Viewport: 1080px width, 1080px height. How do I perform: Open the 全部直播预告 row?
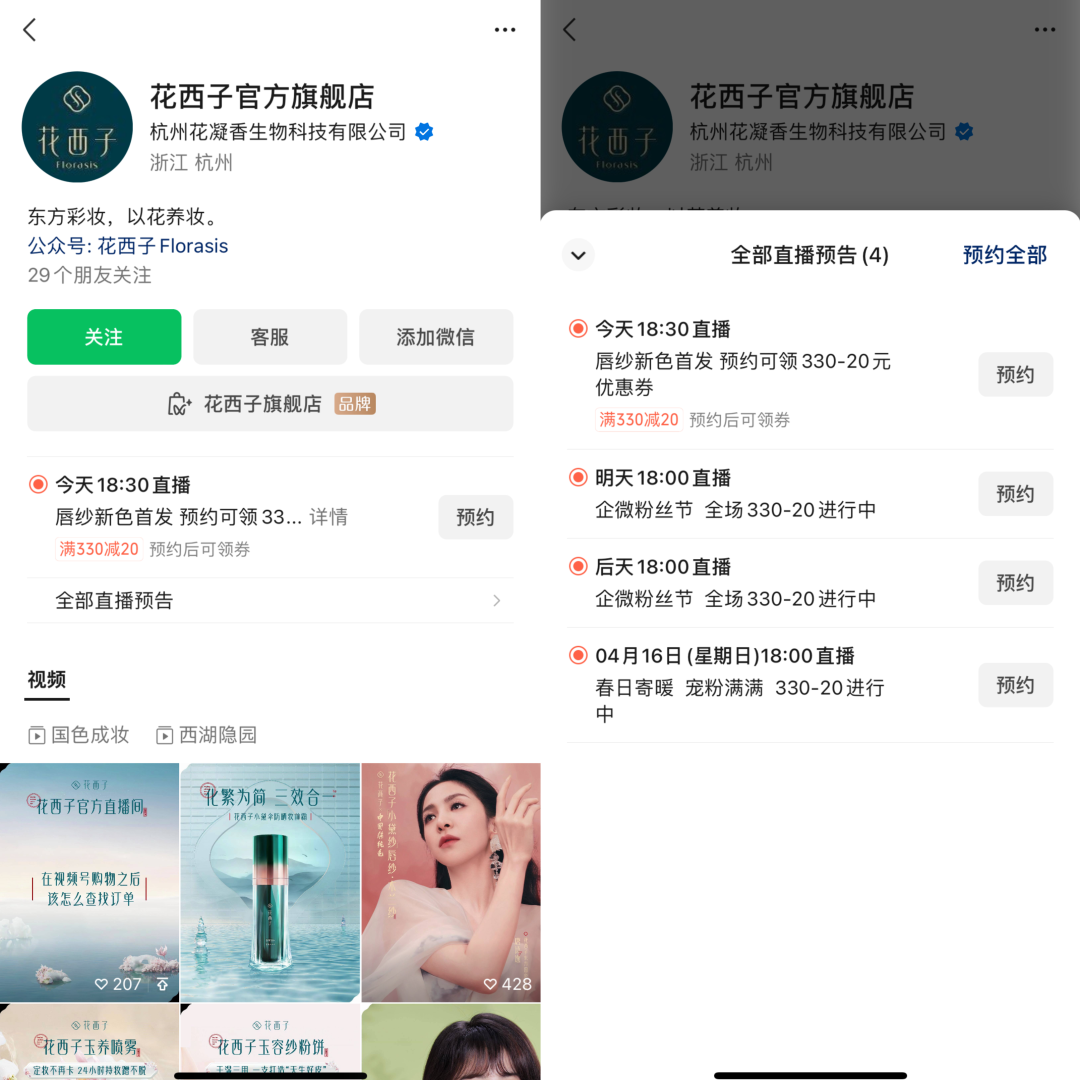270,600
